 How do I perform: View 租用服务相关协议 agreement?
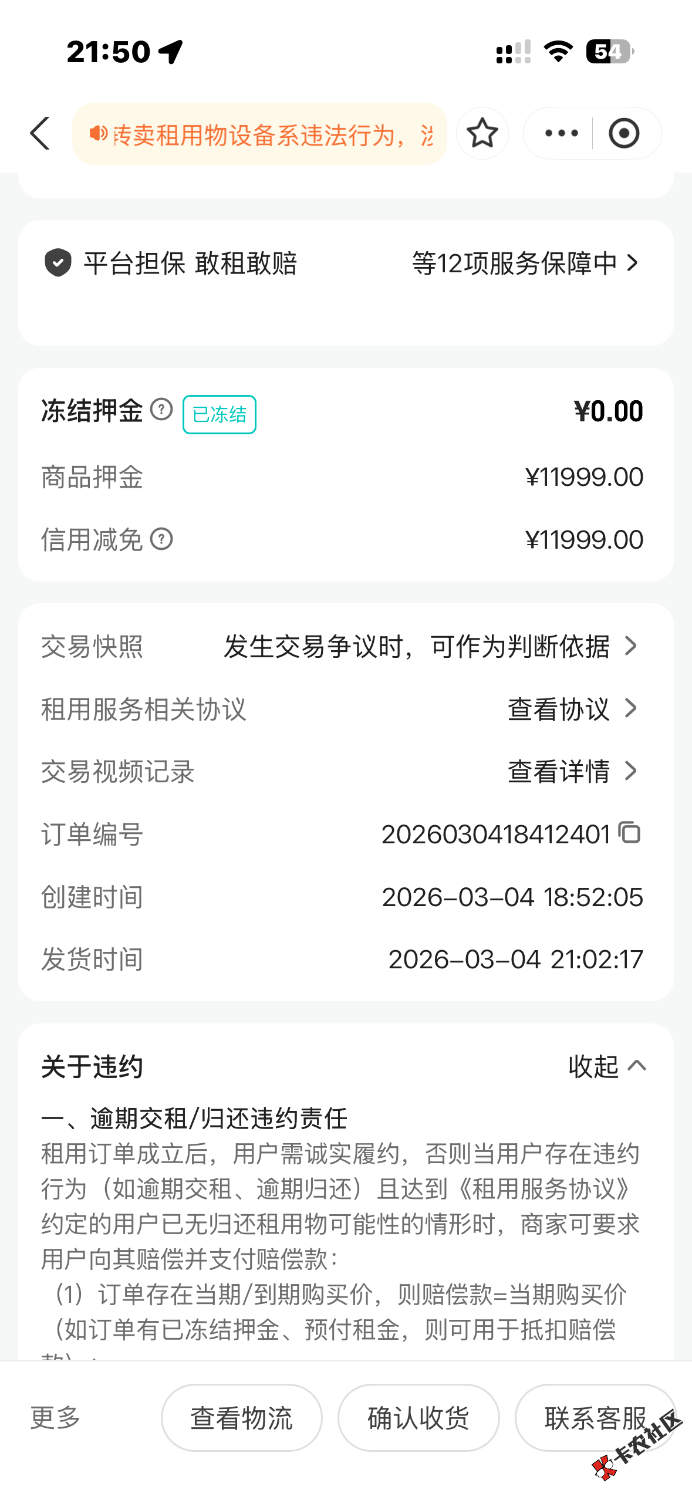click(x=572, y=709)
